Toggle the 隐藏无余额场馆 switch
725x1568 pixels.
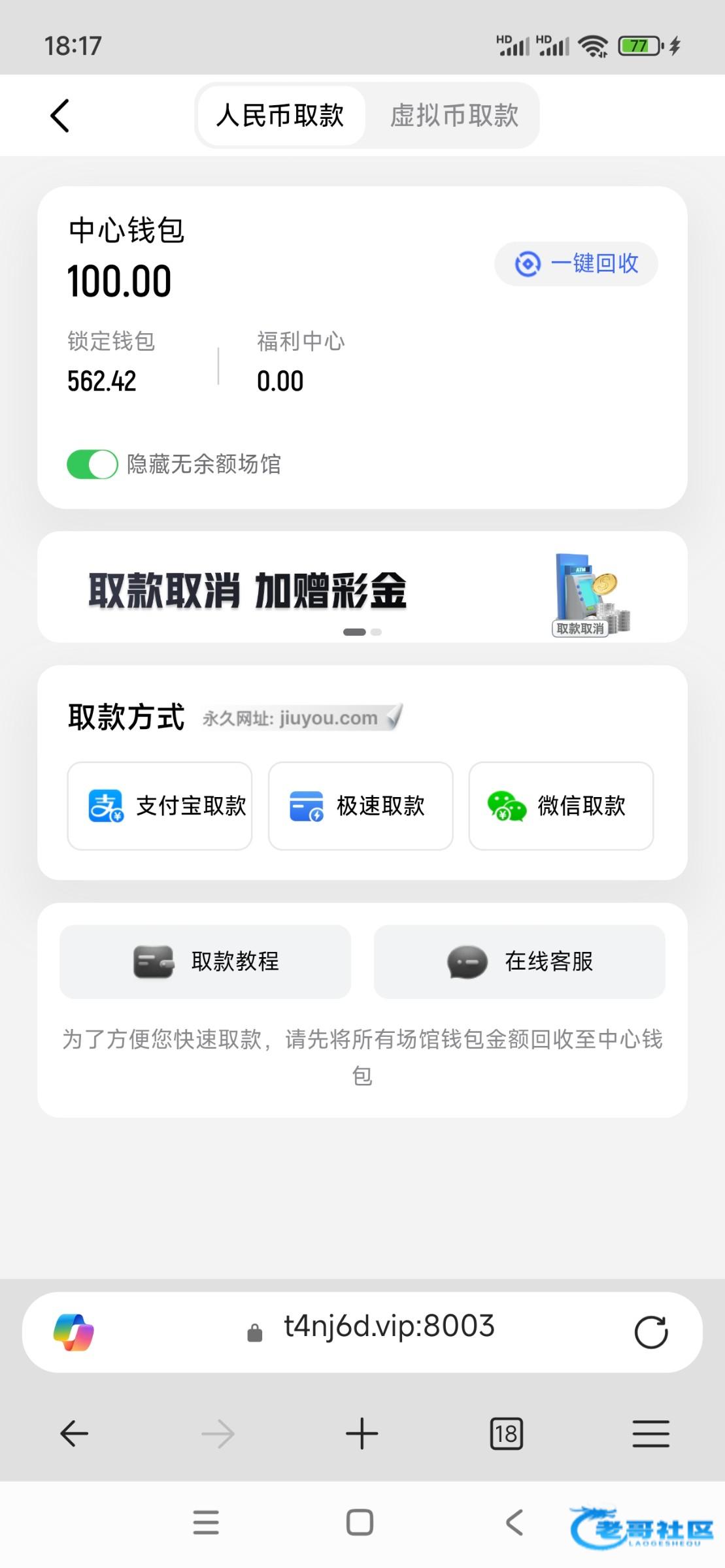click(x=92, y=465)
